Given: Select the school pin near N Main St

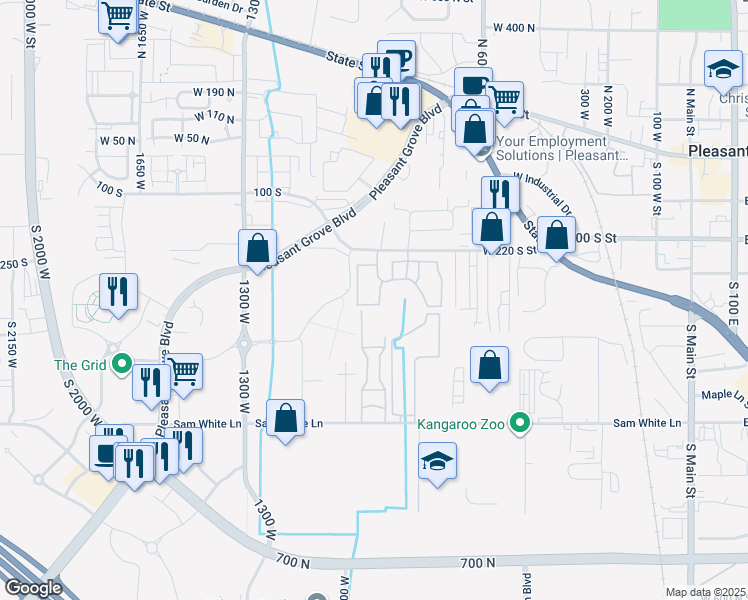Looking at the screenshot, I should click(x=723, y=69).
